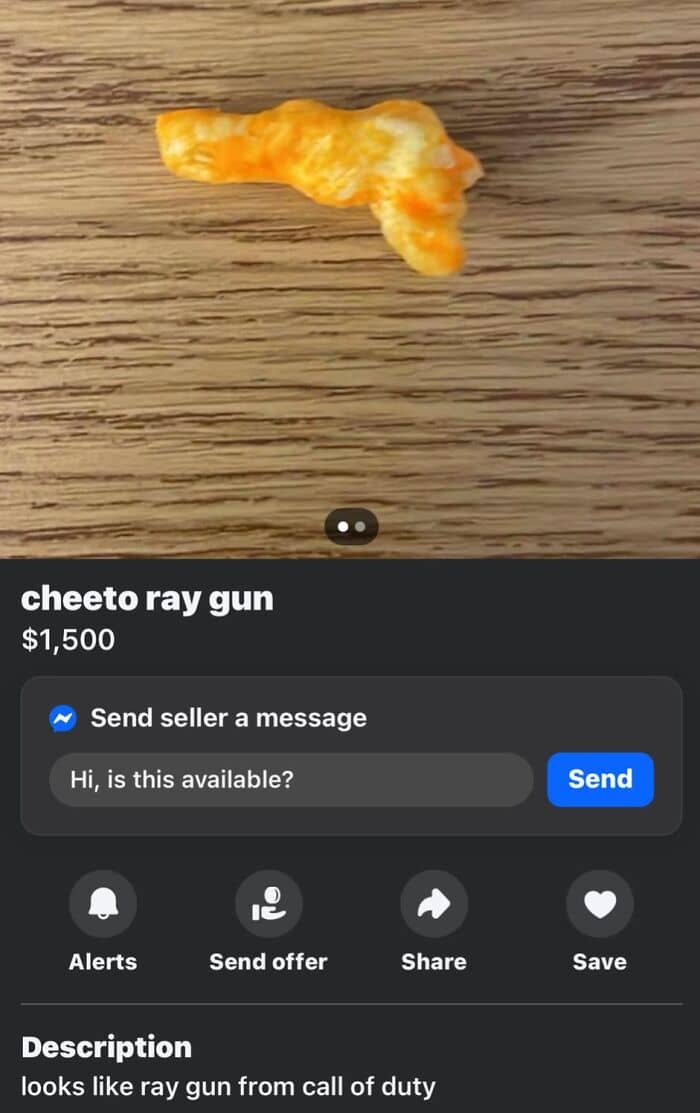This screenshot has height=1113, width=700.
Task: Share this marketplace listing
Action: click(x=433, y=904)
